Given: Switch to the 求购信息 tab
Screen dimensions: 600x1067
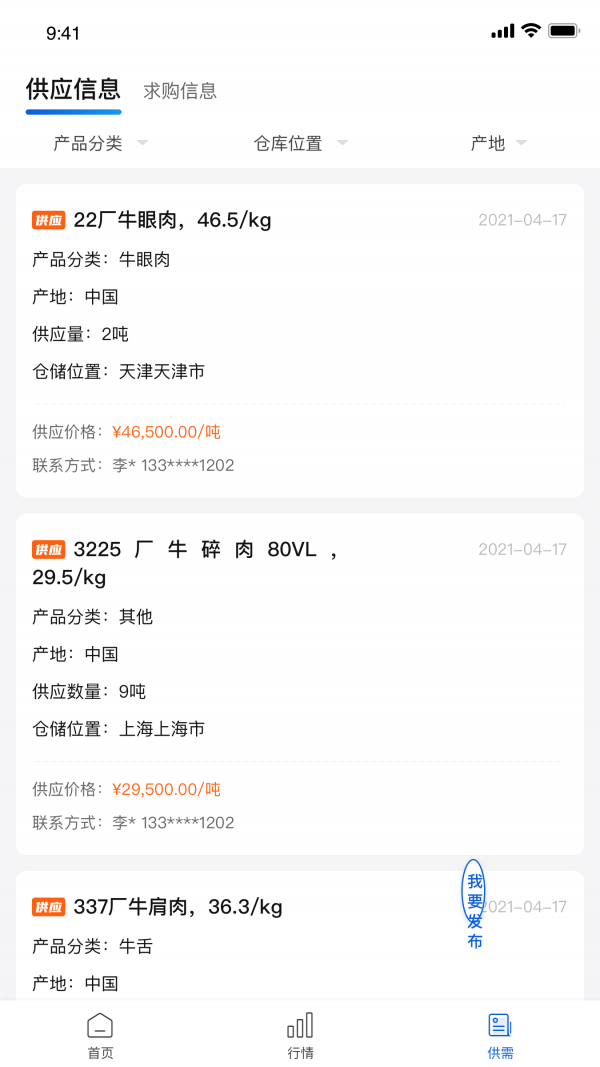Looking at the screenshot, I should pyautogui.click(x=180, y=91).
